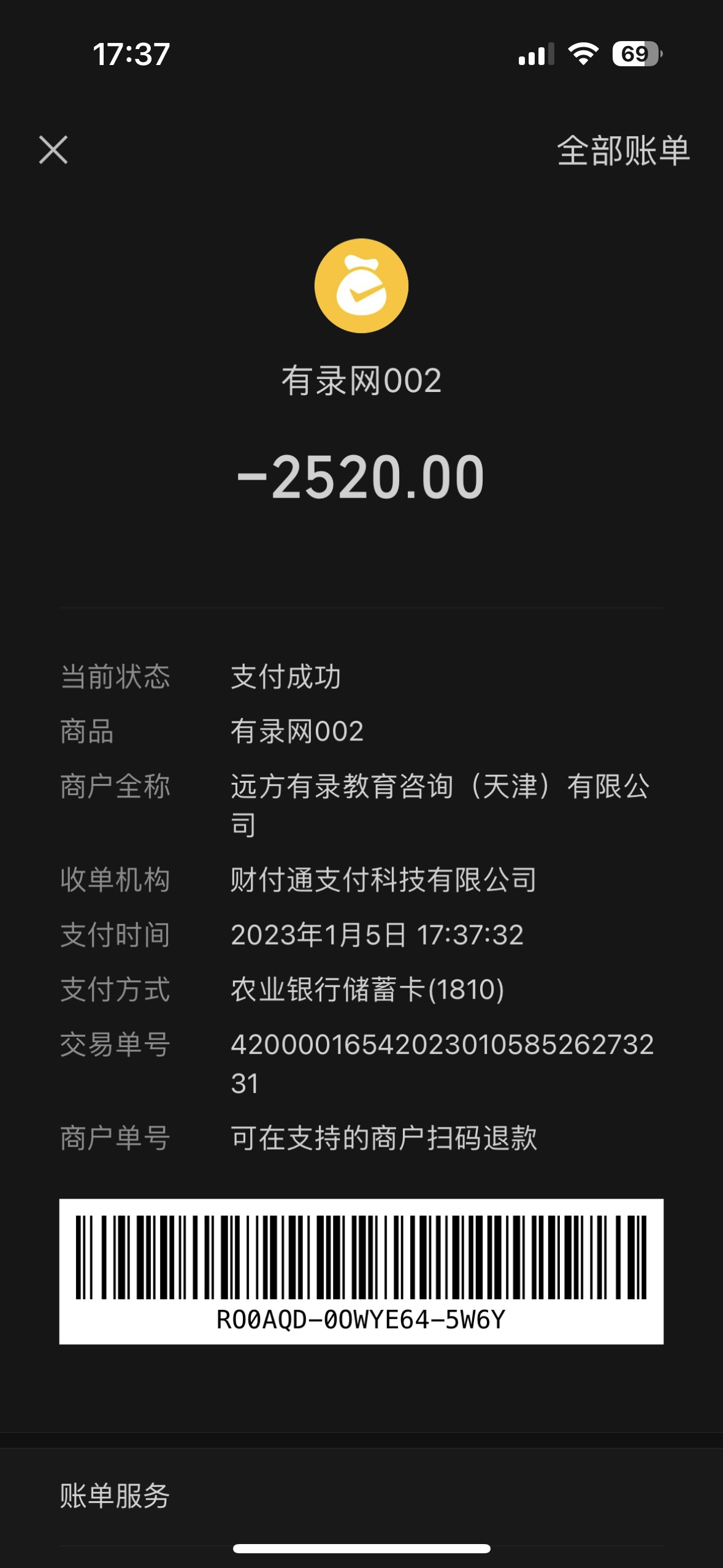The width and height of the screenshot is (723, 1568).
Task: Close the payment detail page
Action: (x=53, y=150)
